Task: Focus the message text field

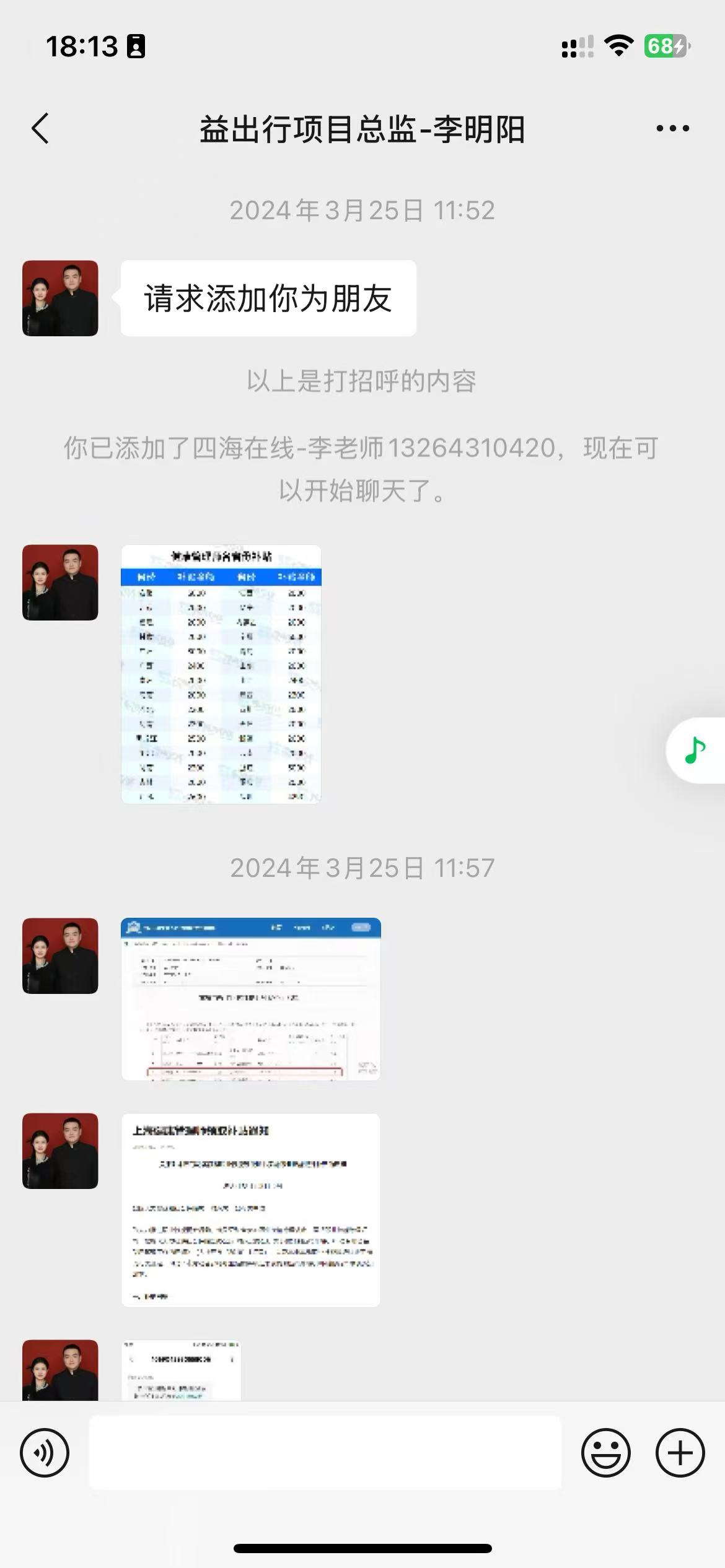Action: (x=325, y=1452)
